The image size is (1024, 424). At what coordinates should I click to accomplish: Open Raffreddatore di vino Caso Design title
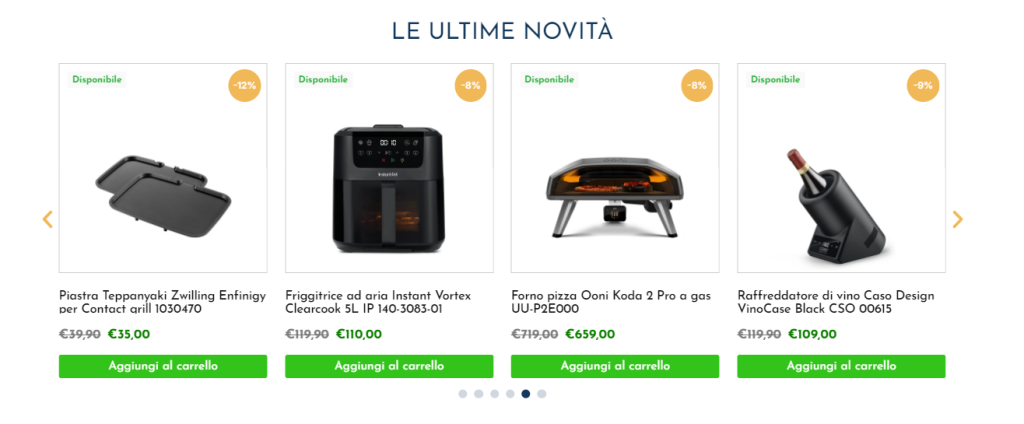pyautogui.click(x=835, y=302)
